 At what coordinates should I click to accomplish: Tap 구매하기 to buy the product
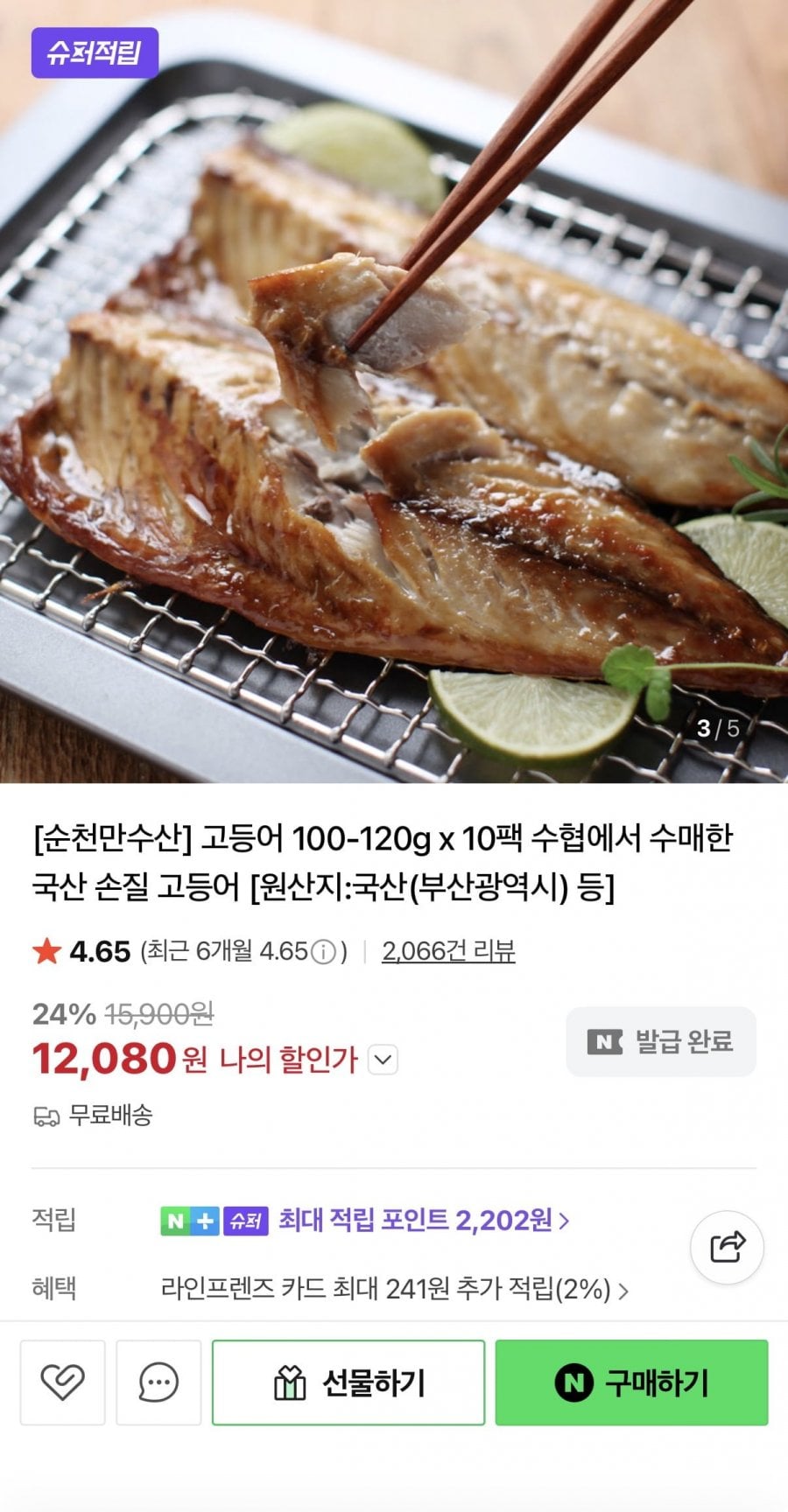point(631,1382)
